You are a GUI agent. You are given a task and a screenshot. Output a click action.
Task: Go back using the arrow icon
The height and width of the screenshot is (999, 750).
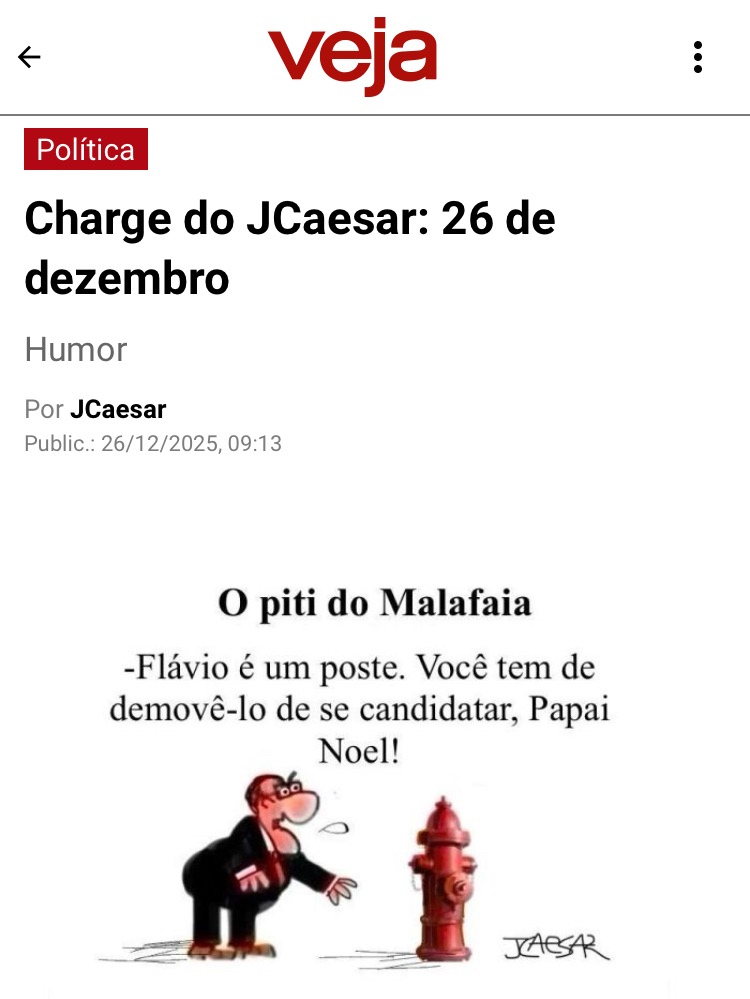coord(29,57)
